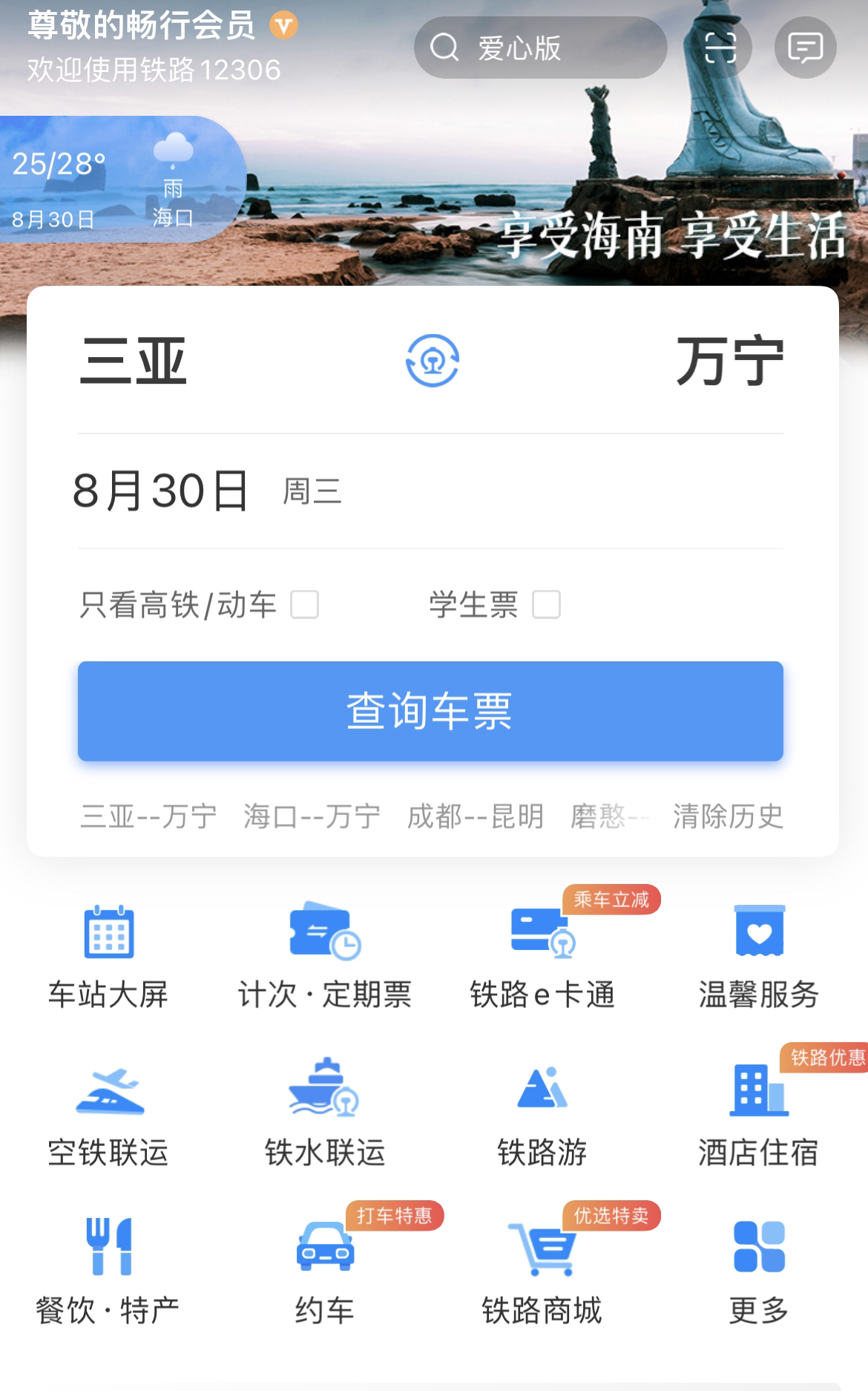Open 空铁联运 service

pyautogui.click(x=108, y=1113)
